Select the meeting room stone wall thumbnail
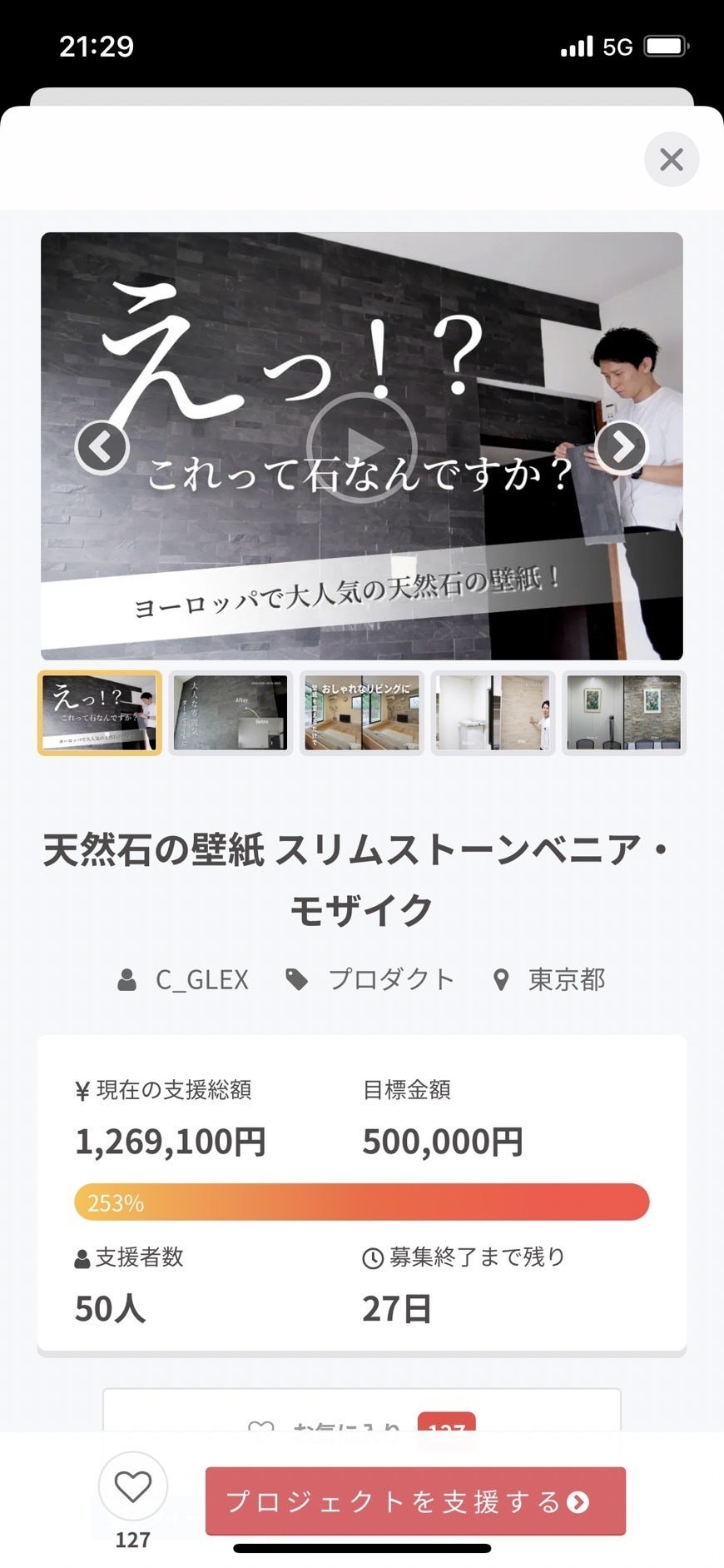 pyautogui.click(x=623, y=713)
